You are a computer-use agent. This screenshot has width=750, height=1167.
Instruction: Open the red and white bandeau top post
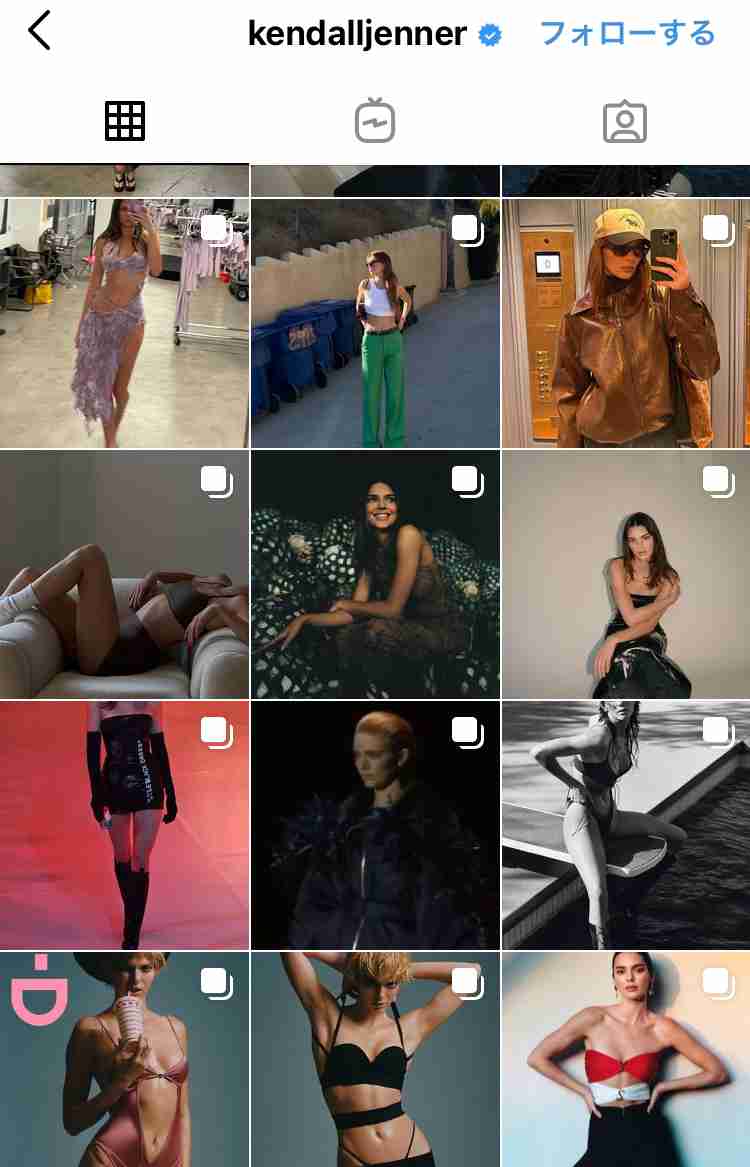[626, 1060]
